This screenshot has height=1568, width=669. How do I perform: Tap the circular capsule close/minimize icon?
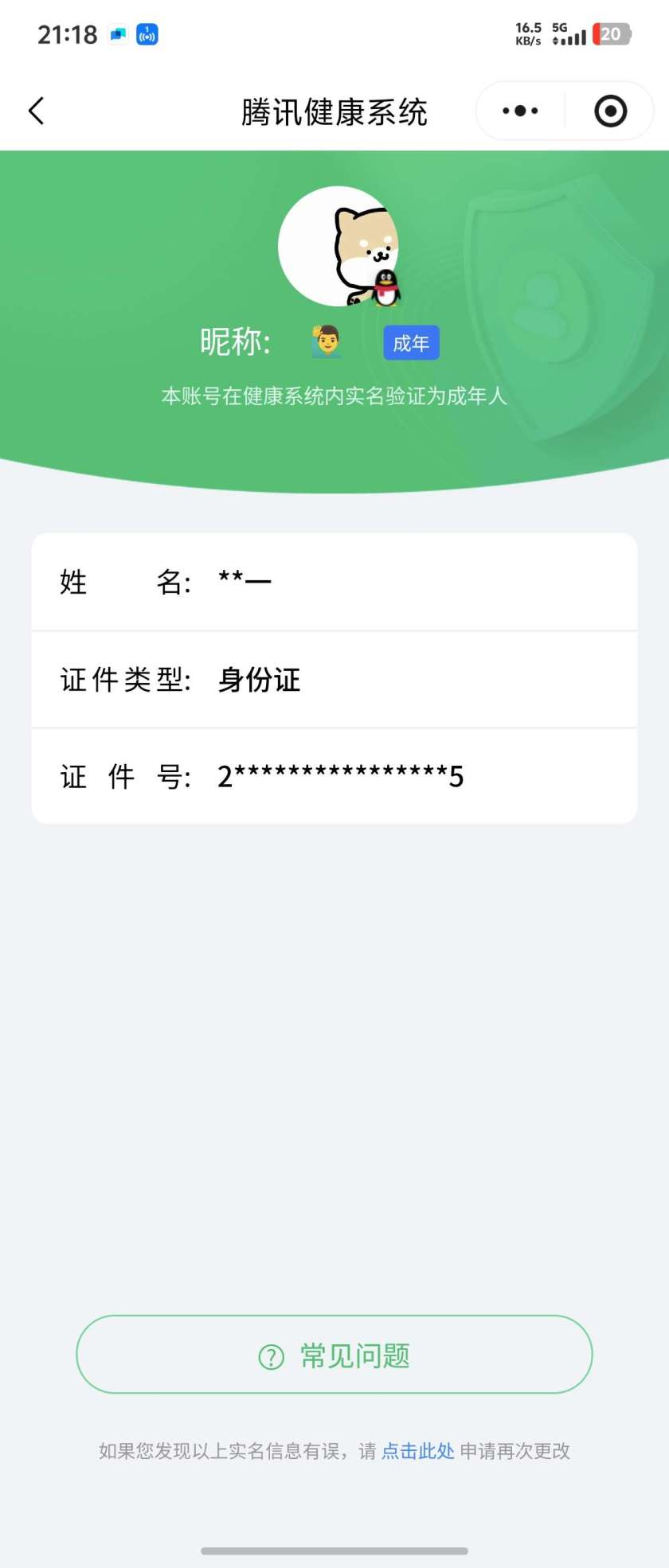(610, 111)
